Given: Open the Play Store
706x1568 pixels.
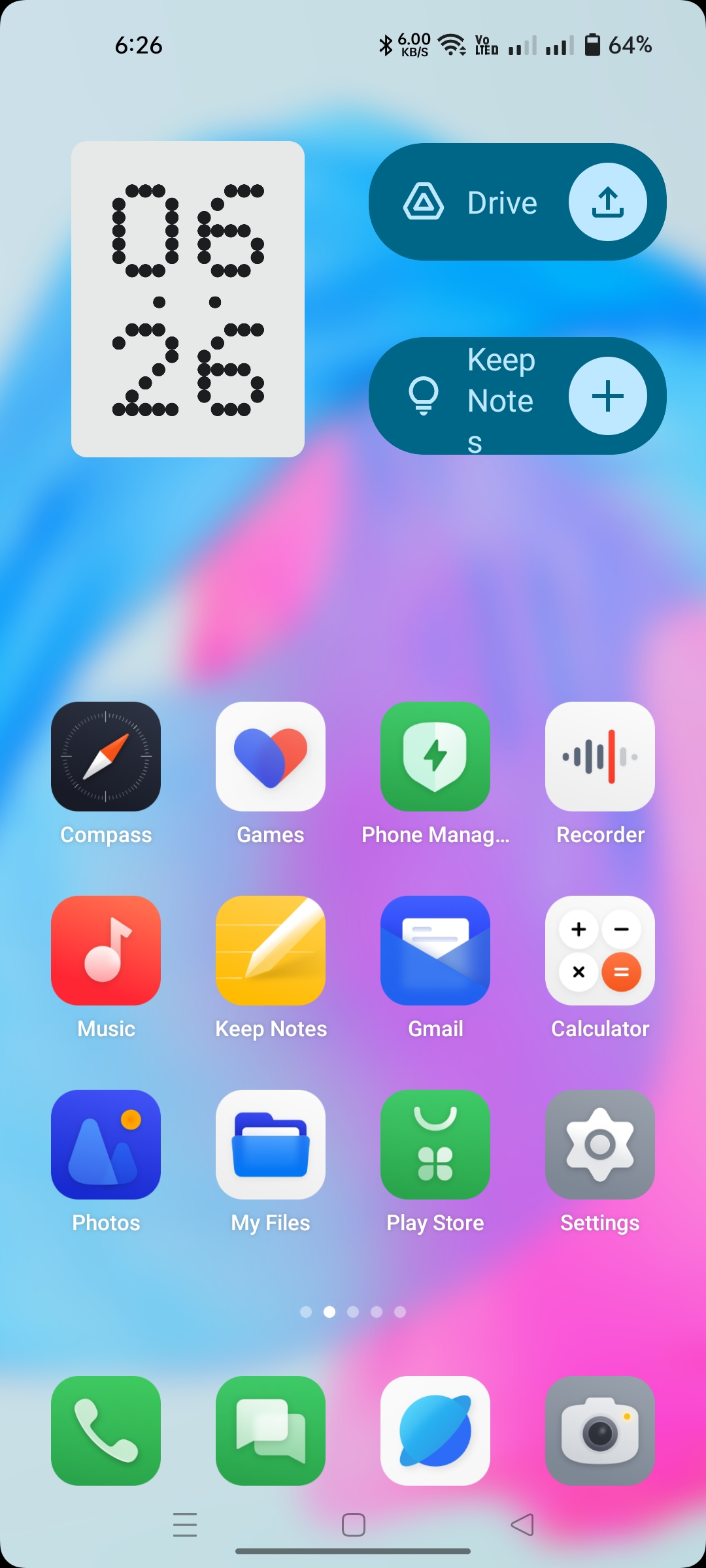Looking at the screenshot, I should (x=435, y=1145).
